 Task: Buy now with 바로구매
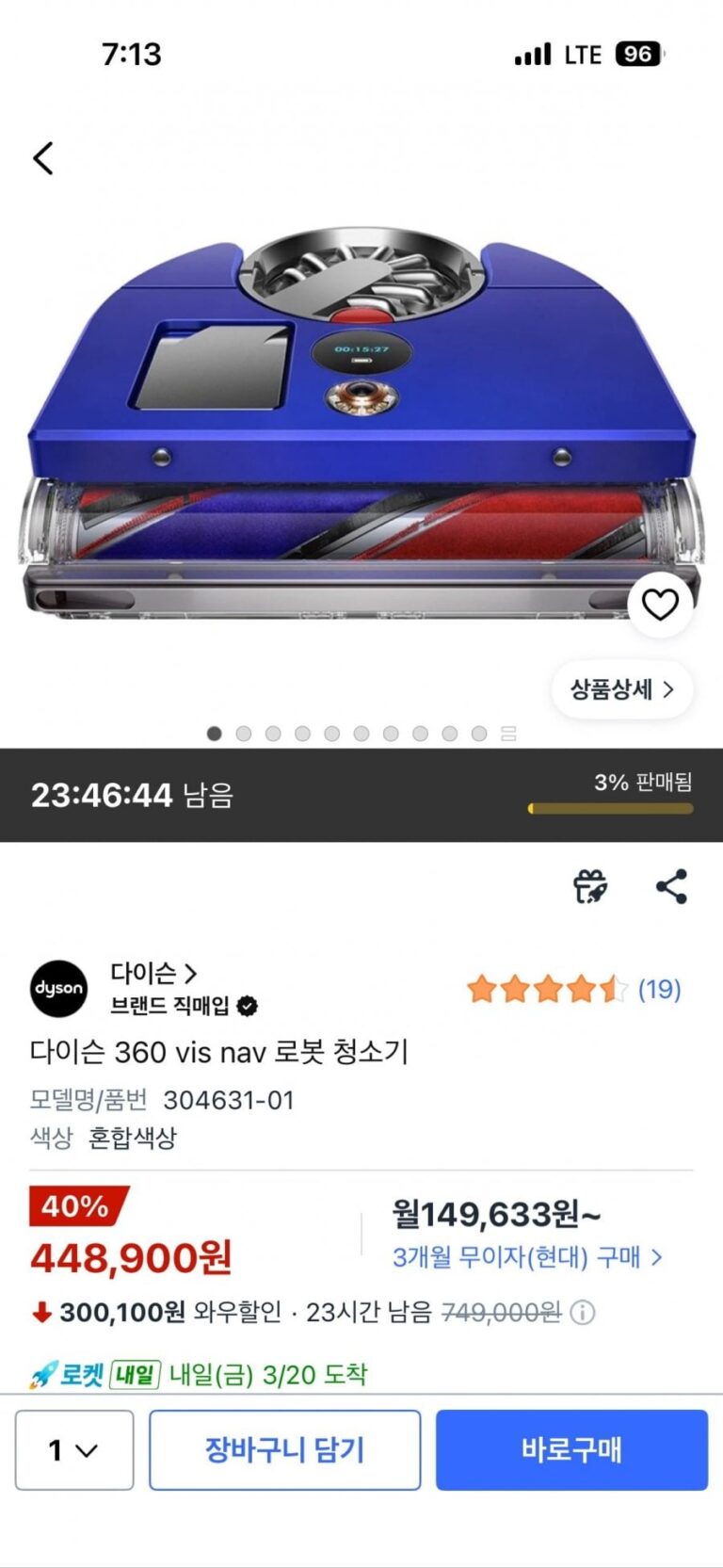coord(571,1449)
